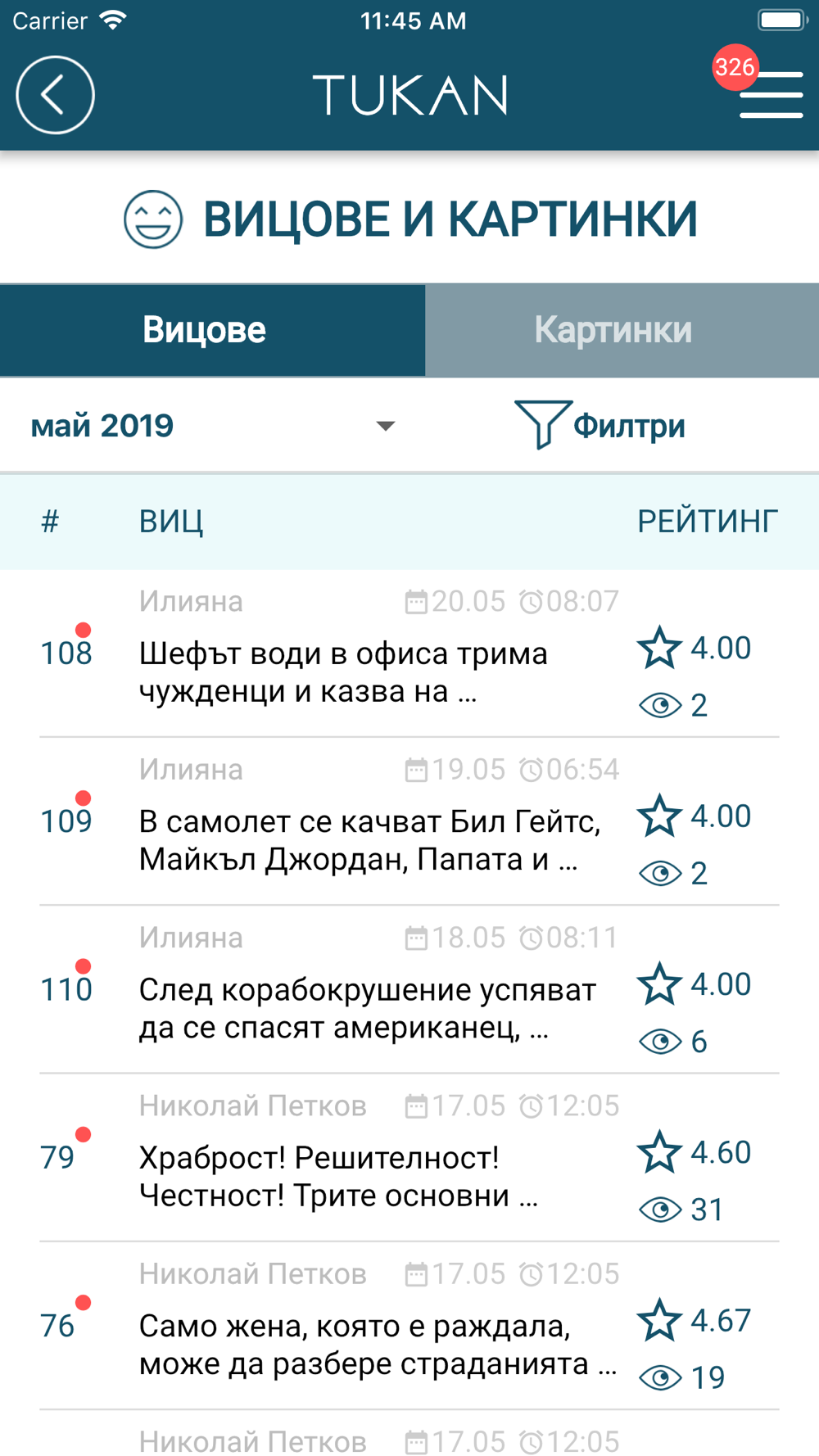Open joke 76 Само жена, която е раждала
Image resolution: width=819 pixels, height=1456 pixels.
click(x=409, y=1326)
